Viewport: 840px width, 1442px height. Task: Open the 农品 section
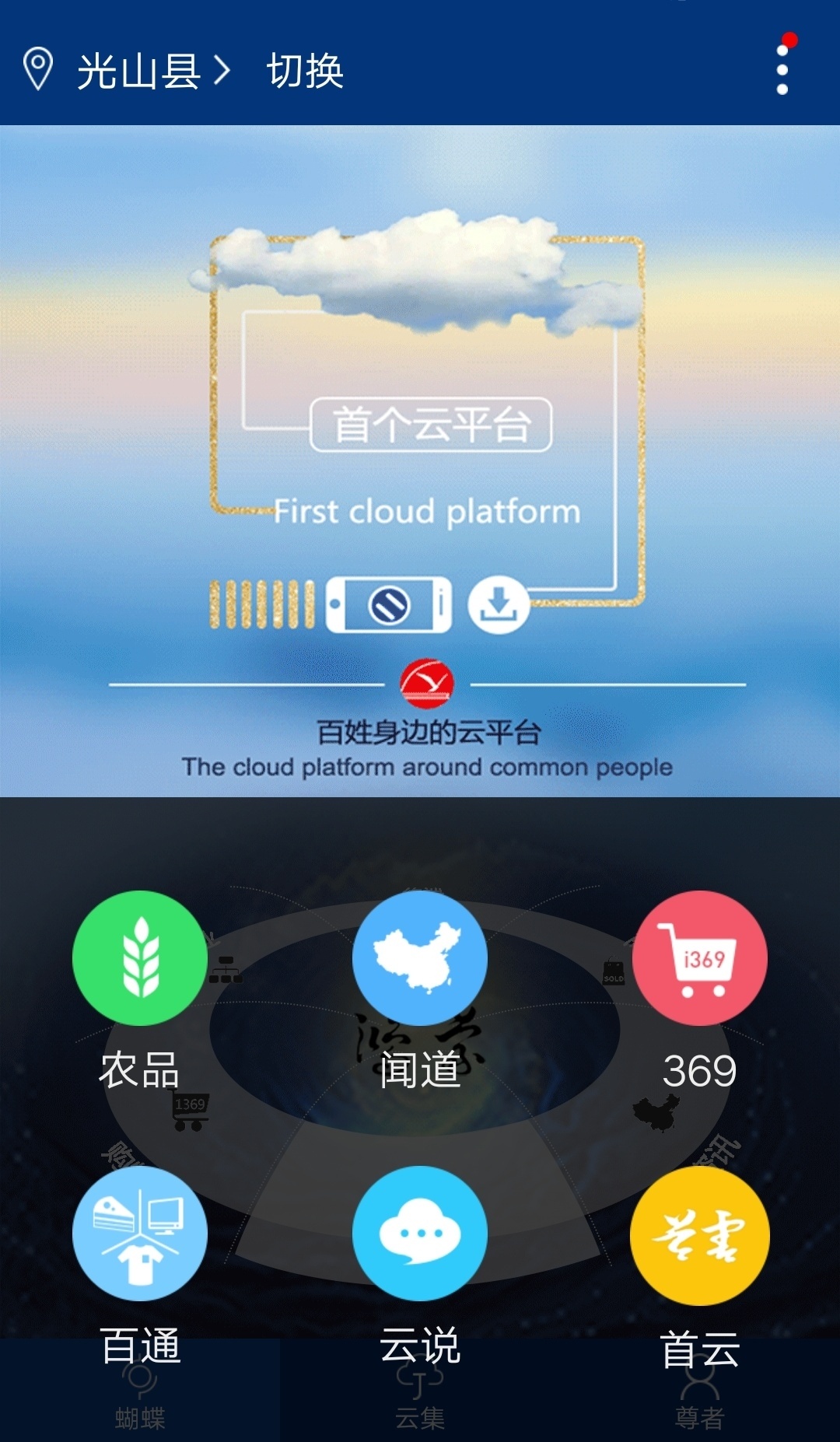coord(140,958)
